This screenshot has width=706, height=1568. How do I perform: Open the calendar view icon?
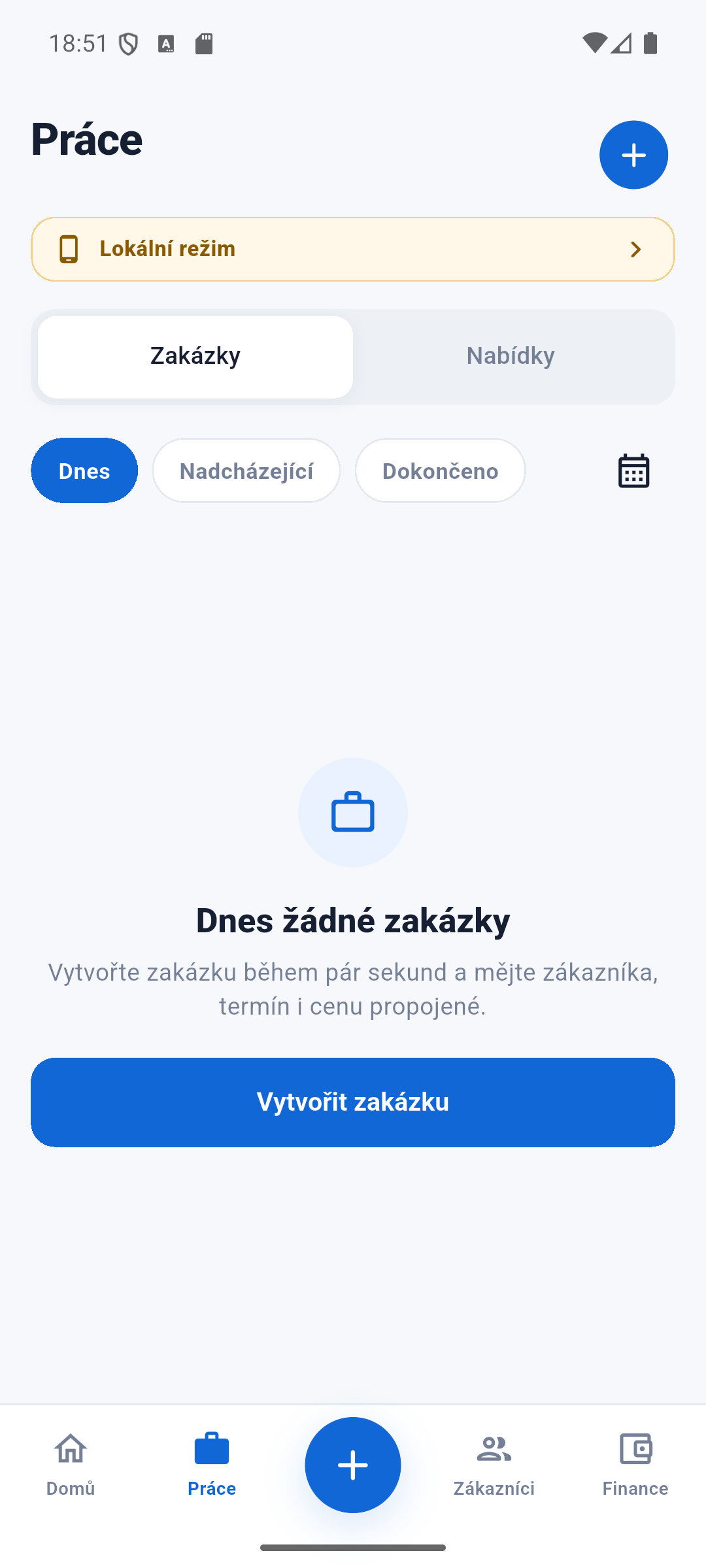633,470
